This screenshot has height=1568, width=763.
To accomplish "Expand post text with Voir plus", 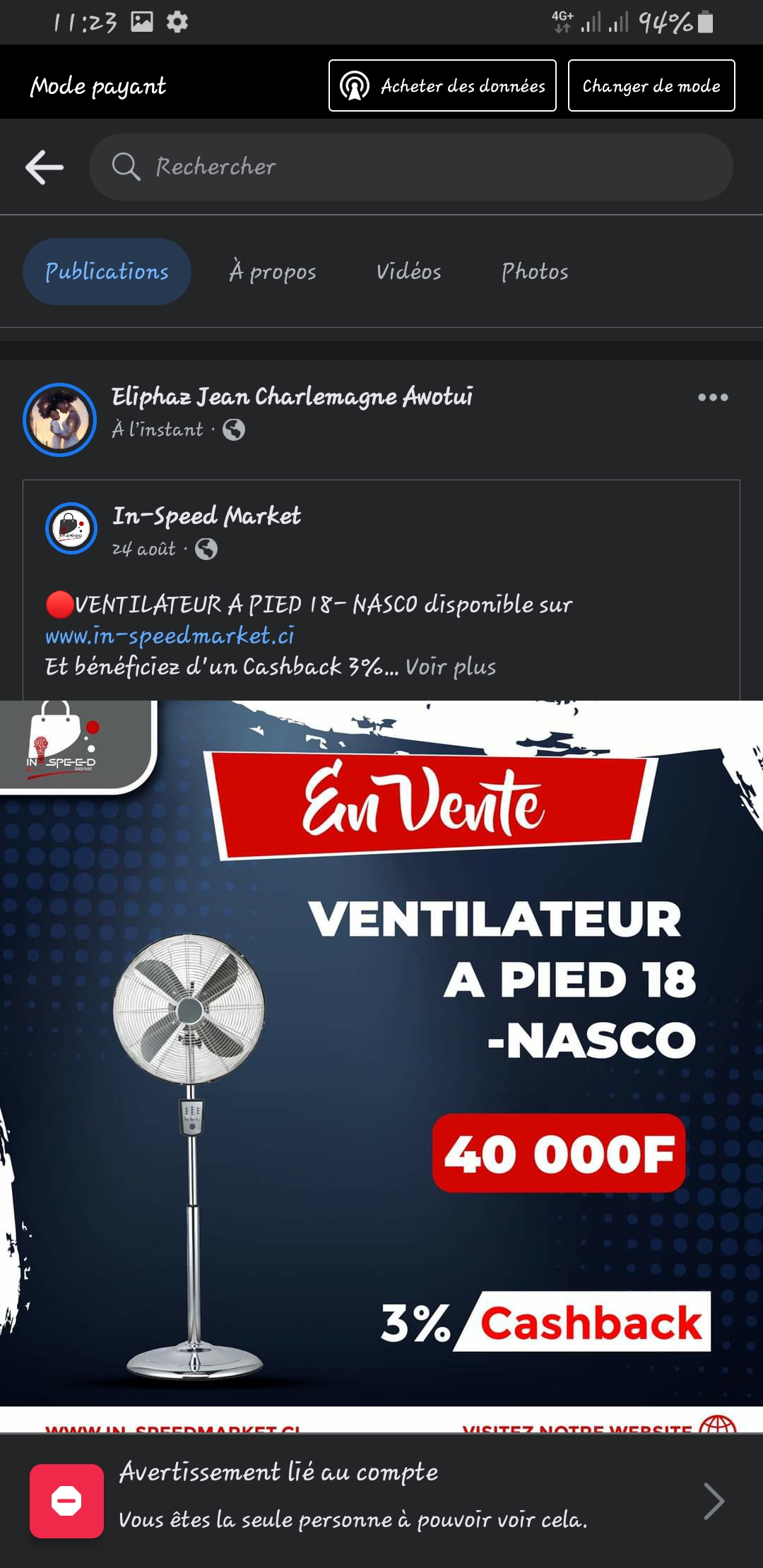I will coord(451,667).
